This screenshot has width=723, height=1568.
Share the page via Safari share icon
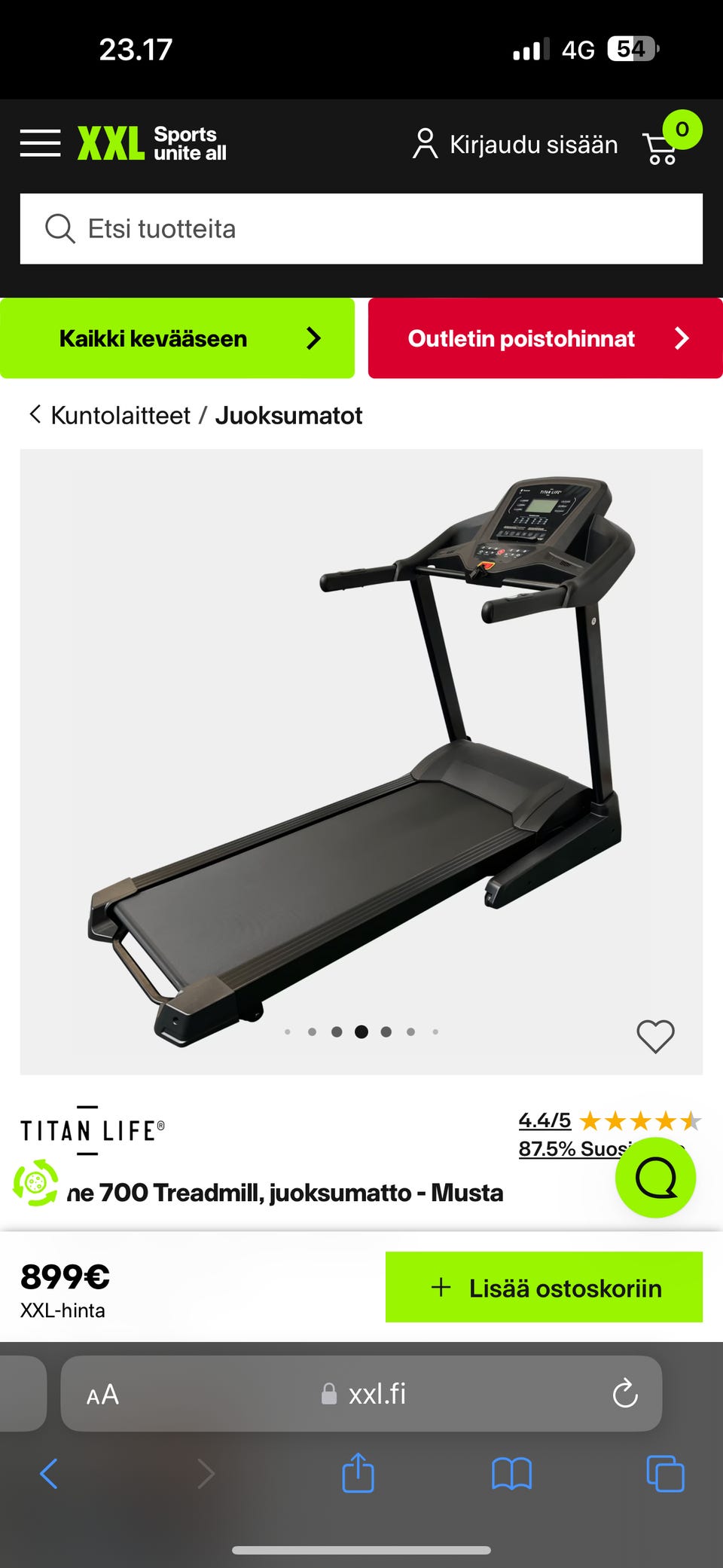(358, 1473)
